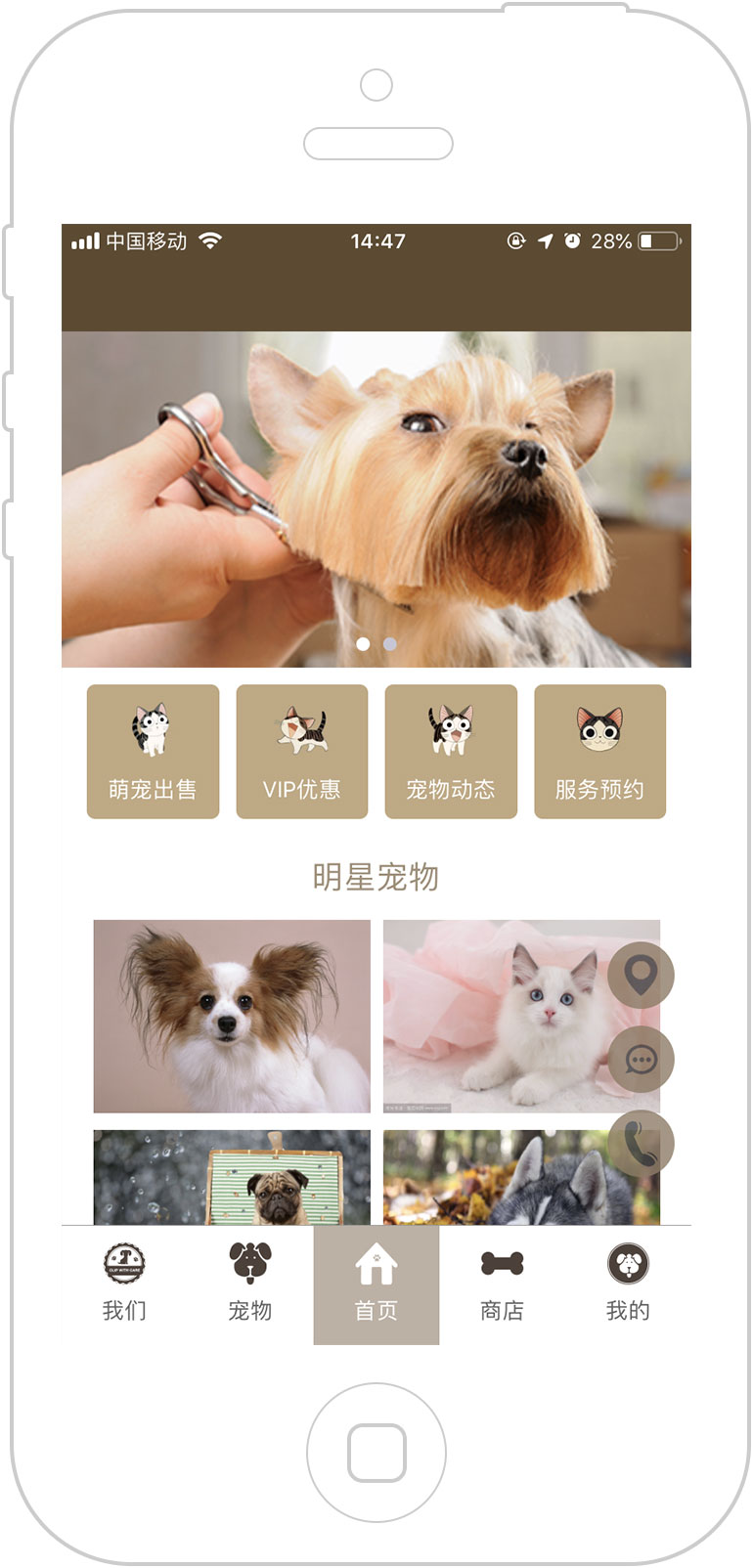753x1568 pixels.
Task: Switch to the 宠物 tab
Action: 250,1285
